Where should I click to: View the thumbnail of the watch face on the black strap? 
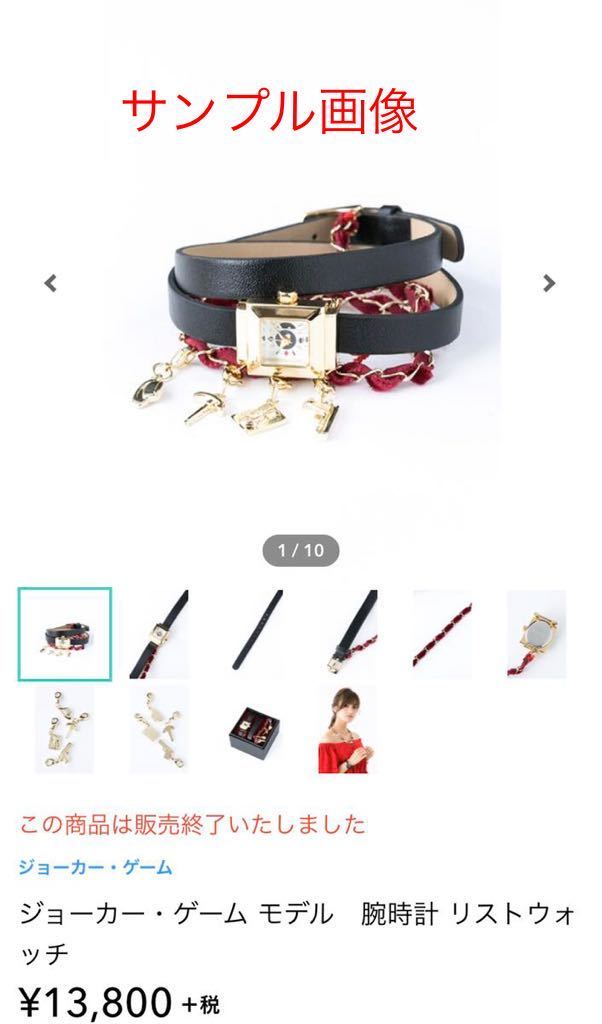pyautogui.click(x=159, y=634)
